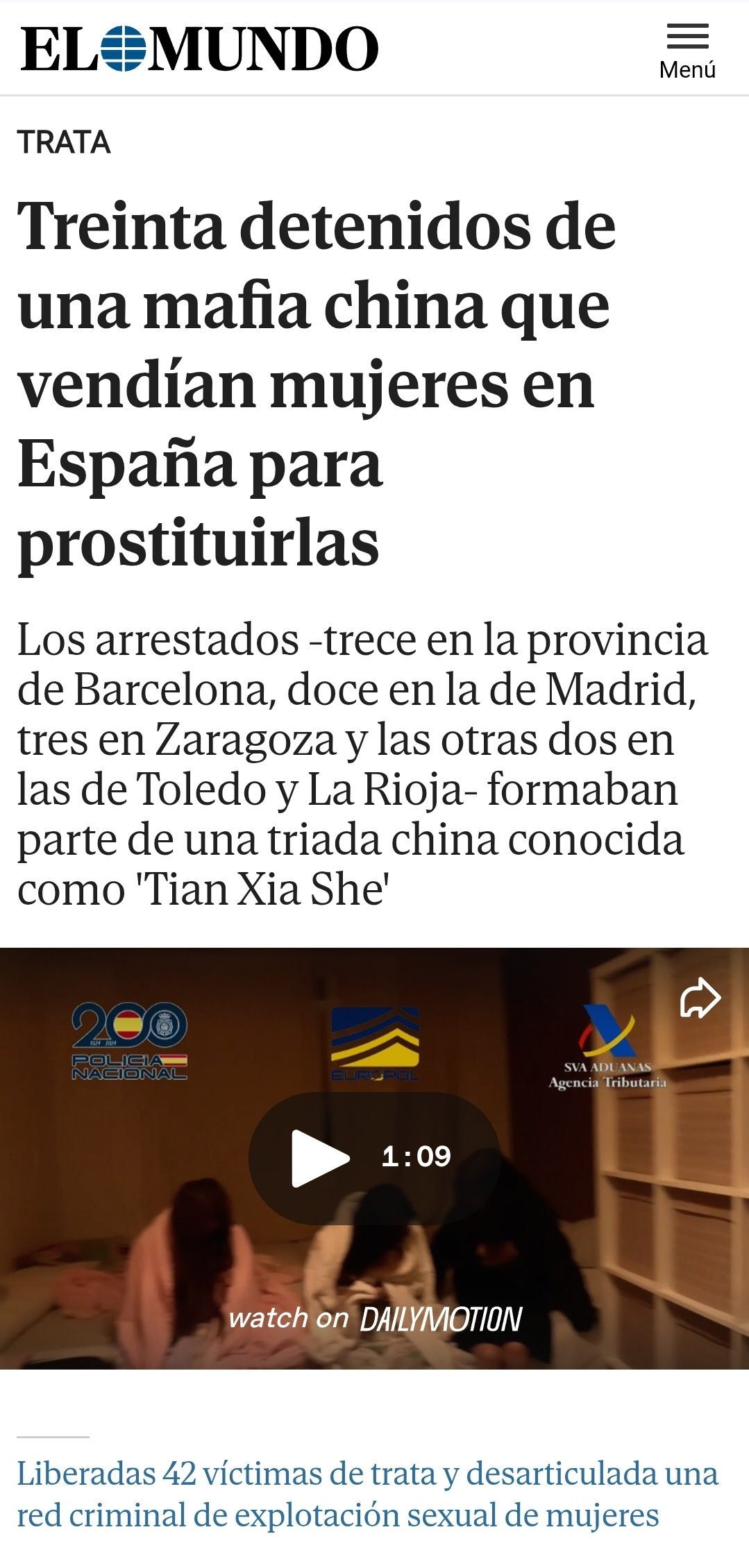The height and width of the screenshot is (1568, 749).
Task: Play the 1:09 video
Action: [x=374, y=1158]
